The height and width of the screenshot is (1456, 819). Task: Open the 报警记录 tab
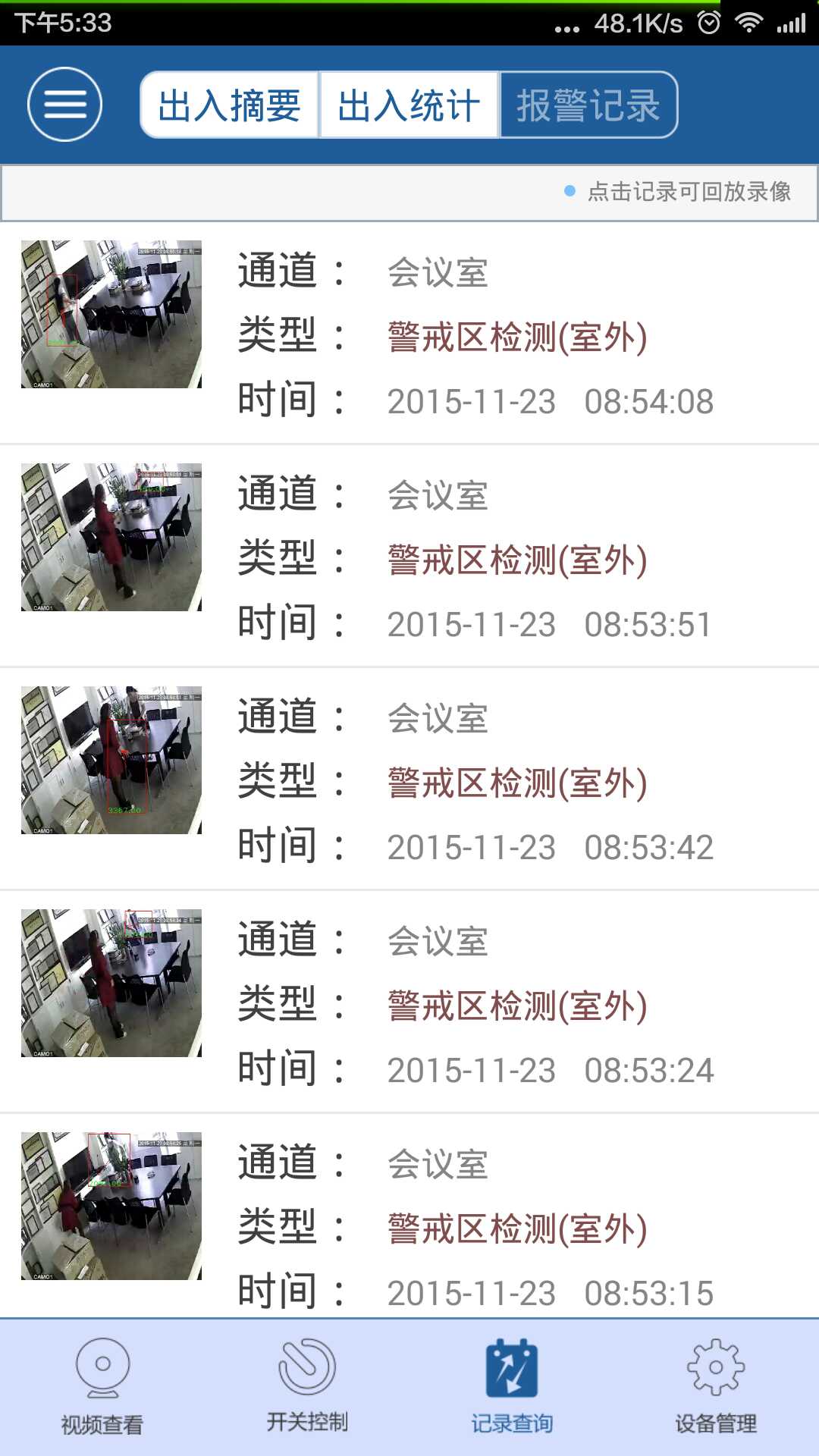coord(588,104)
